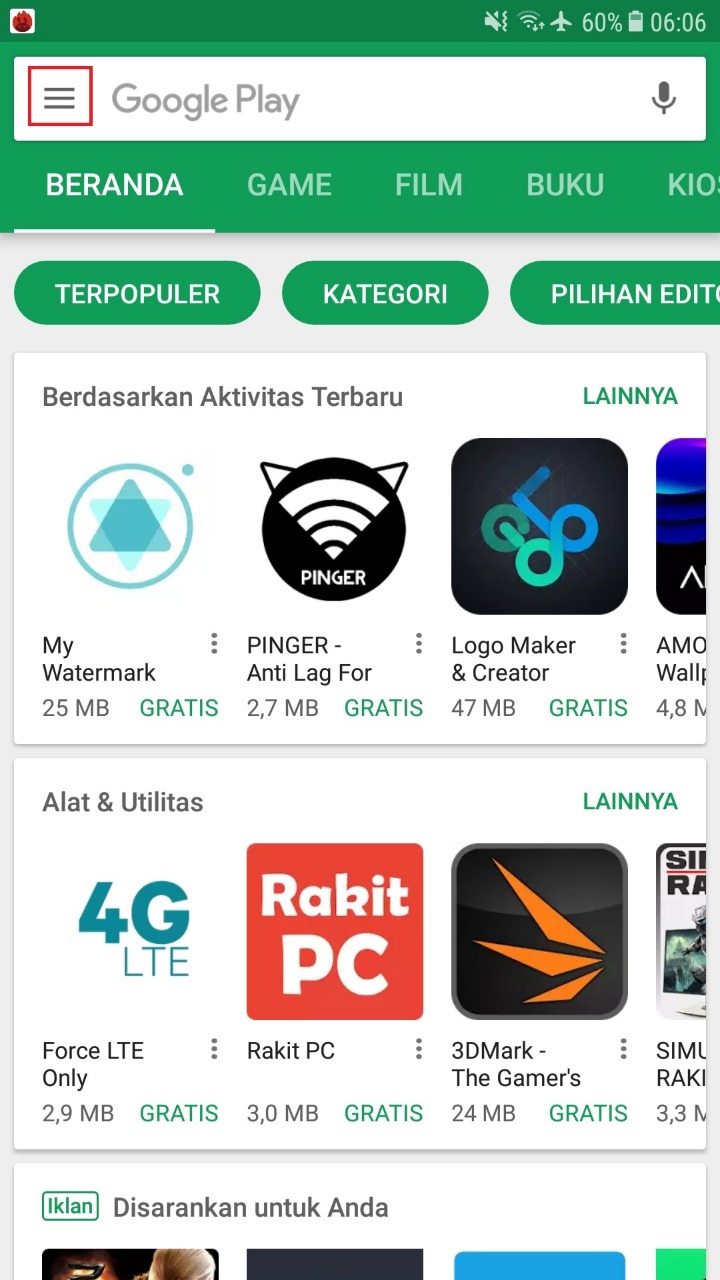Screen dimensions: 720x1280
Task: Tap LAINNYA in Alat & Utilitas section
Action: (630, 801)
